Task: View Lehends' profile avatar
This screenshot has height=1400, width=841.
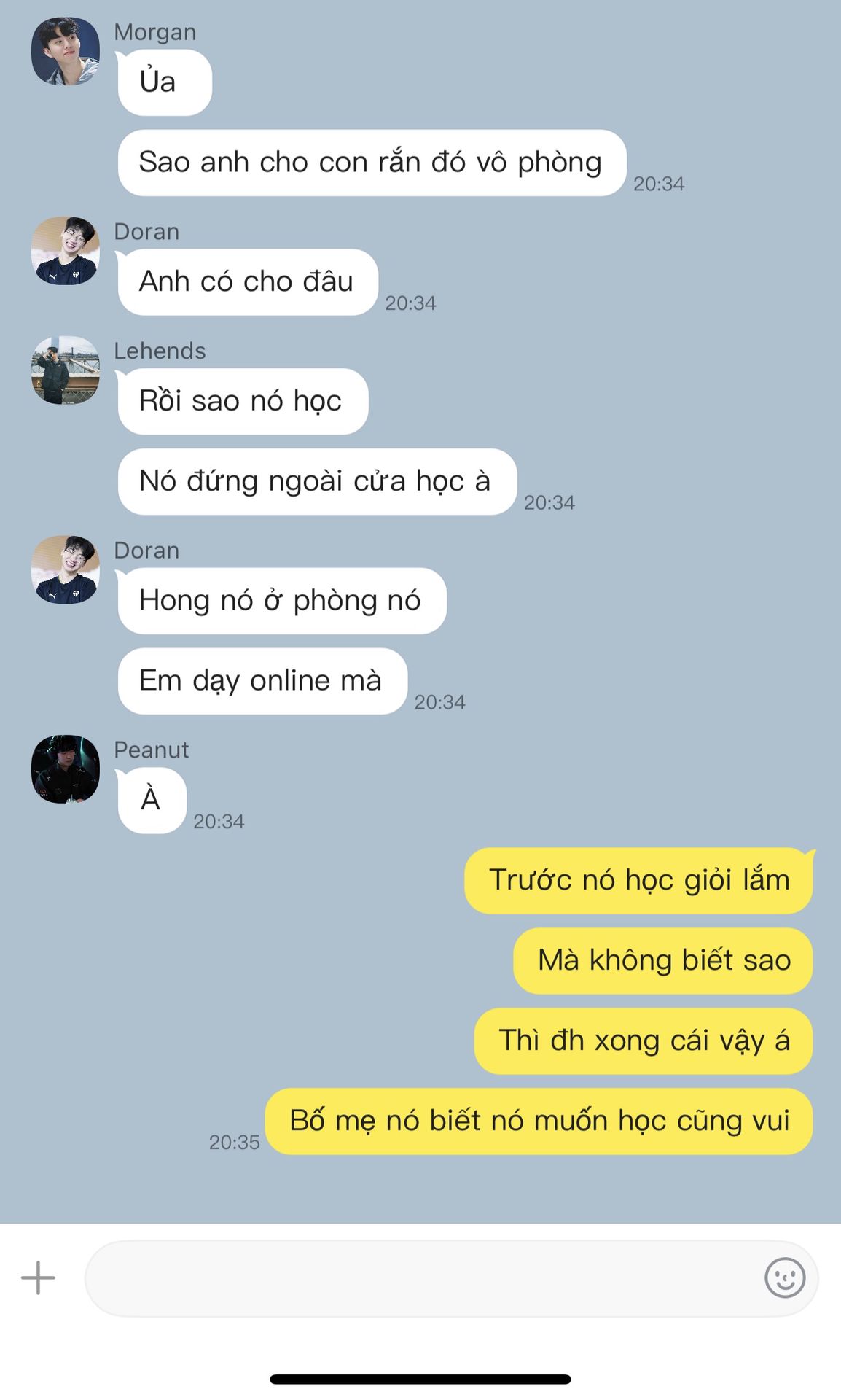Action: pyautogui.click(x=66, y=370)
